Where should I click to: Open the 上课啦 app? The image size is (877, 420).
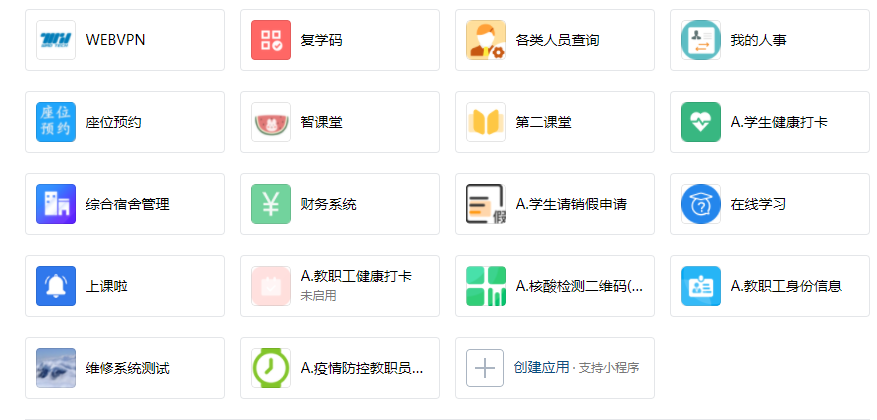point(124,286)
